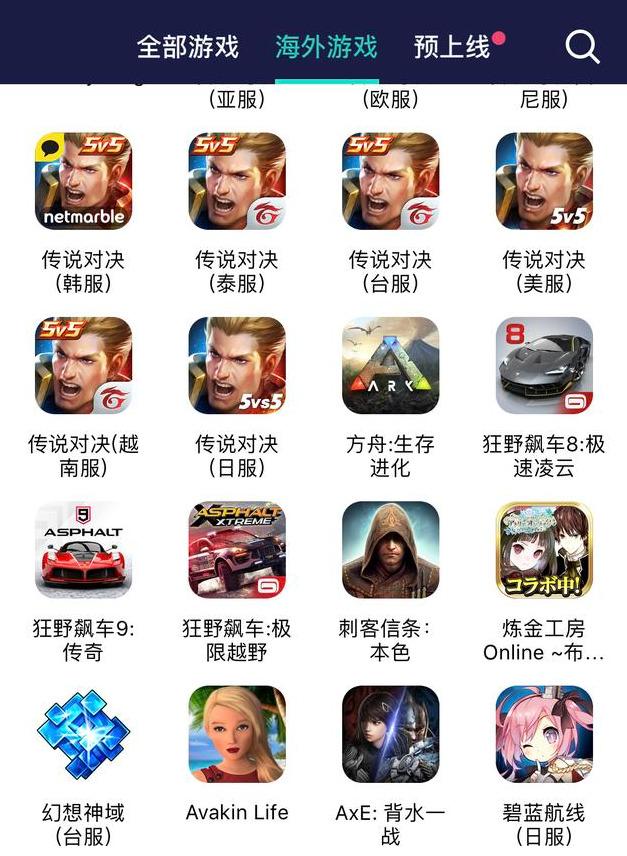The image size is (627, 856).
Task: Select 狂野飙车:极限越野 game
Action: point(237,550)
